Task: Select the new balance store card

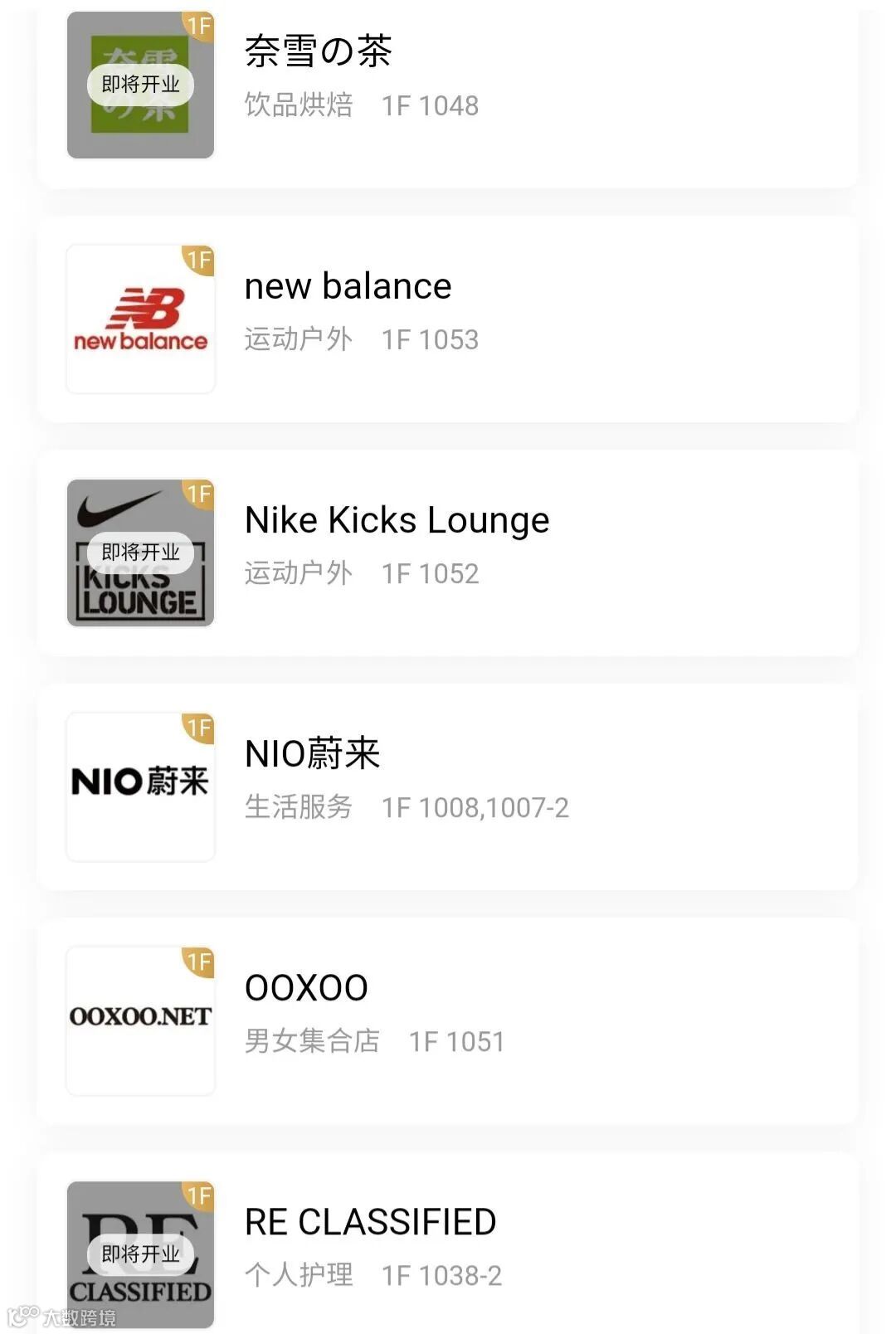Action: point(448,319)
